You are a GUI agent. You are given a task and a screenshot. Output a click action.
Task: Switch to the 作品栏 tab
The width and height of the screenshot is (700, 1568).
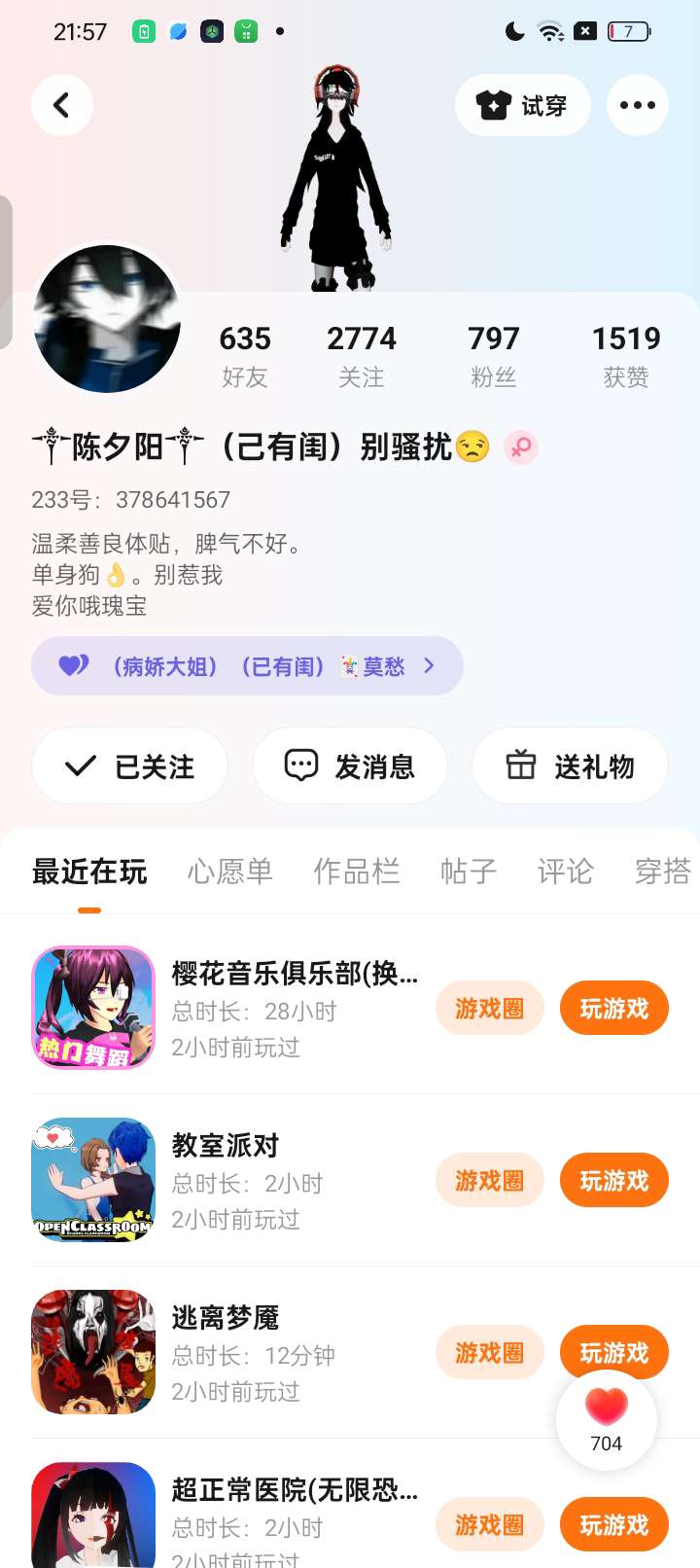[x=356, y=872]
